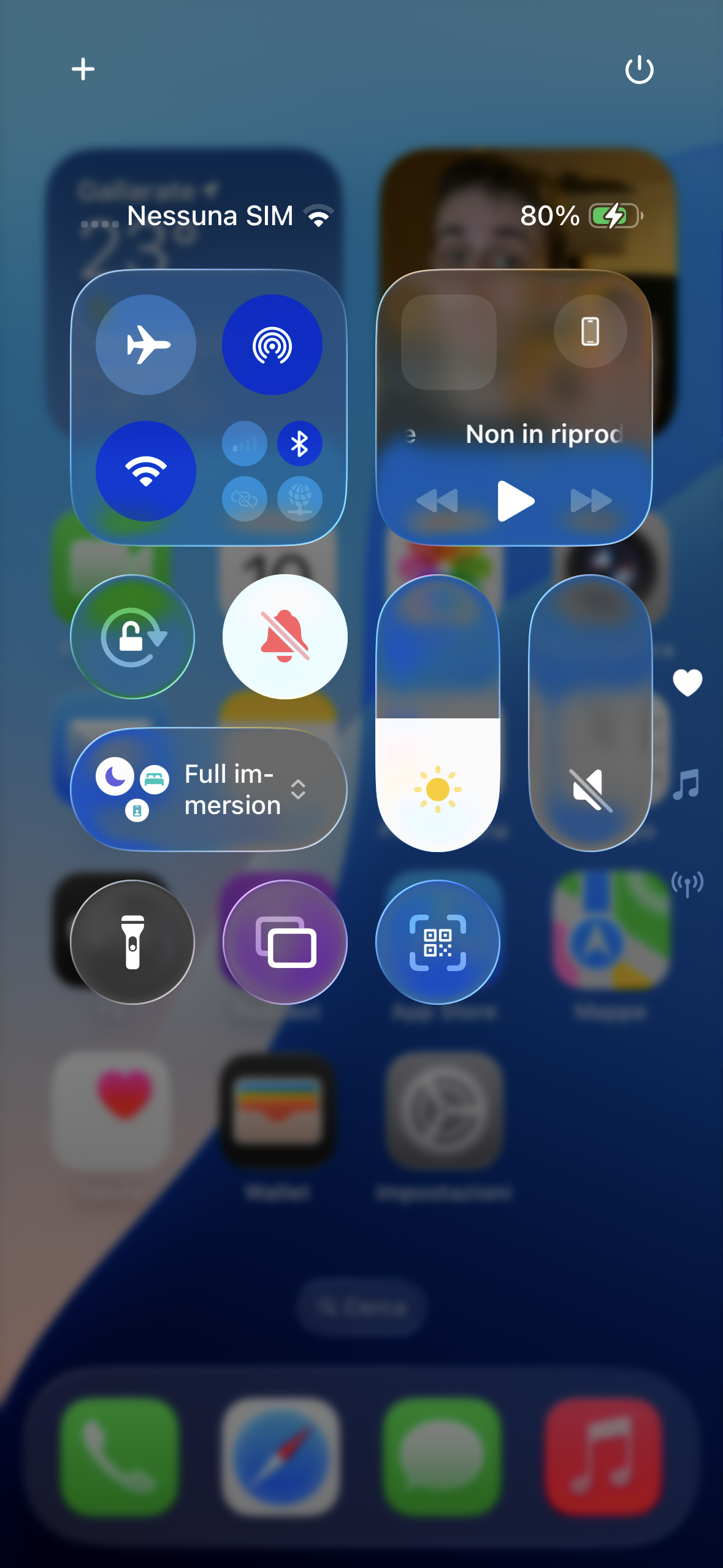The width and height of the screenshot is (723, 1568).
Task: Enable airplane mode
Action: tap(146, 345)
